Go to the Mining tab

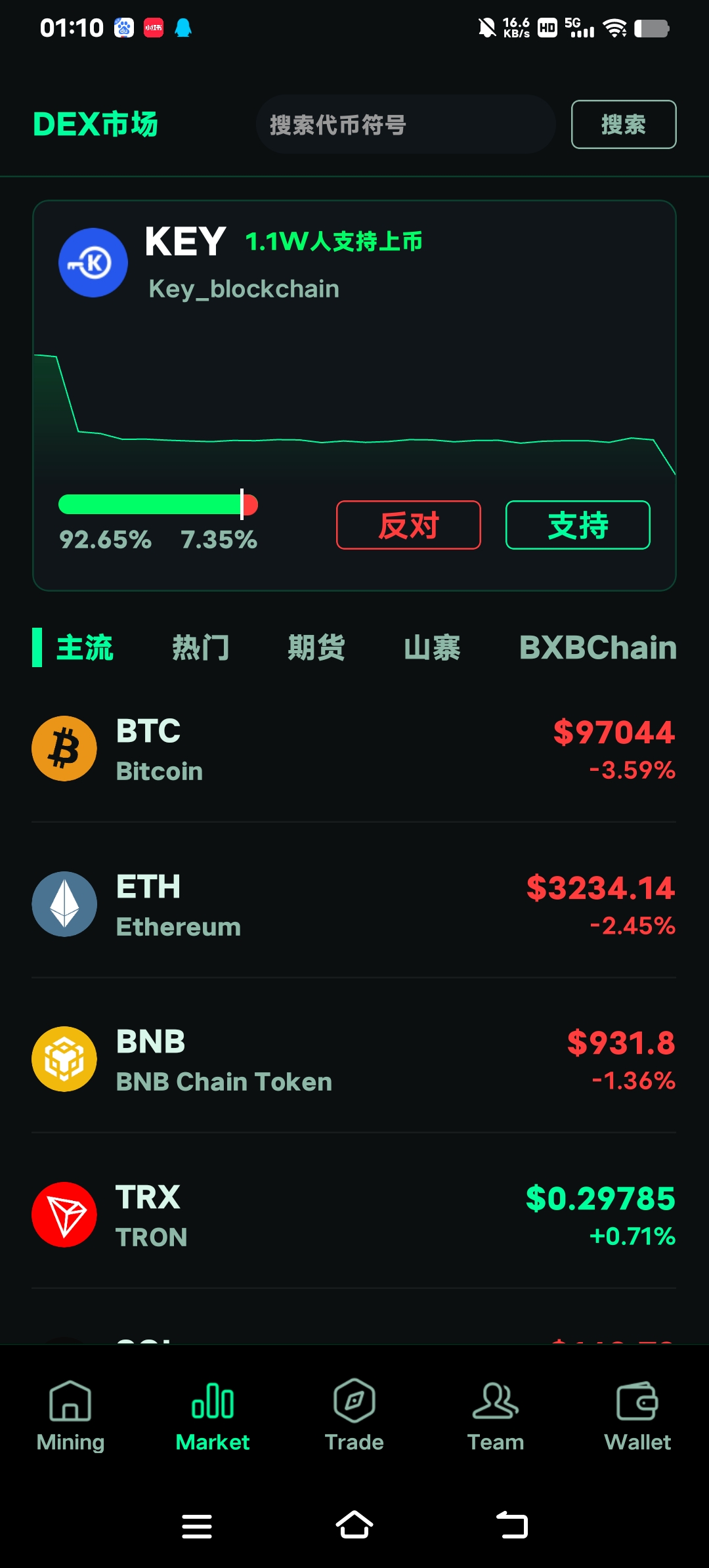click(70, 1415)
